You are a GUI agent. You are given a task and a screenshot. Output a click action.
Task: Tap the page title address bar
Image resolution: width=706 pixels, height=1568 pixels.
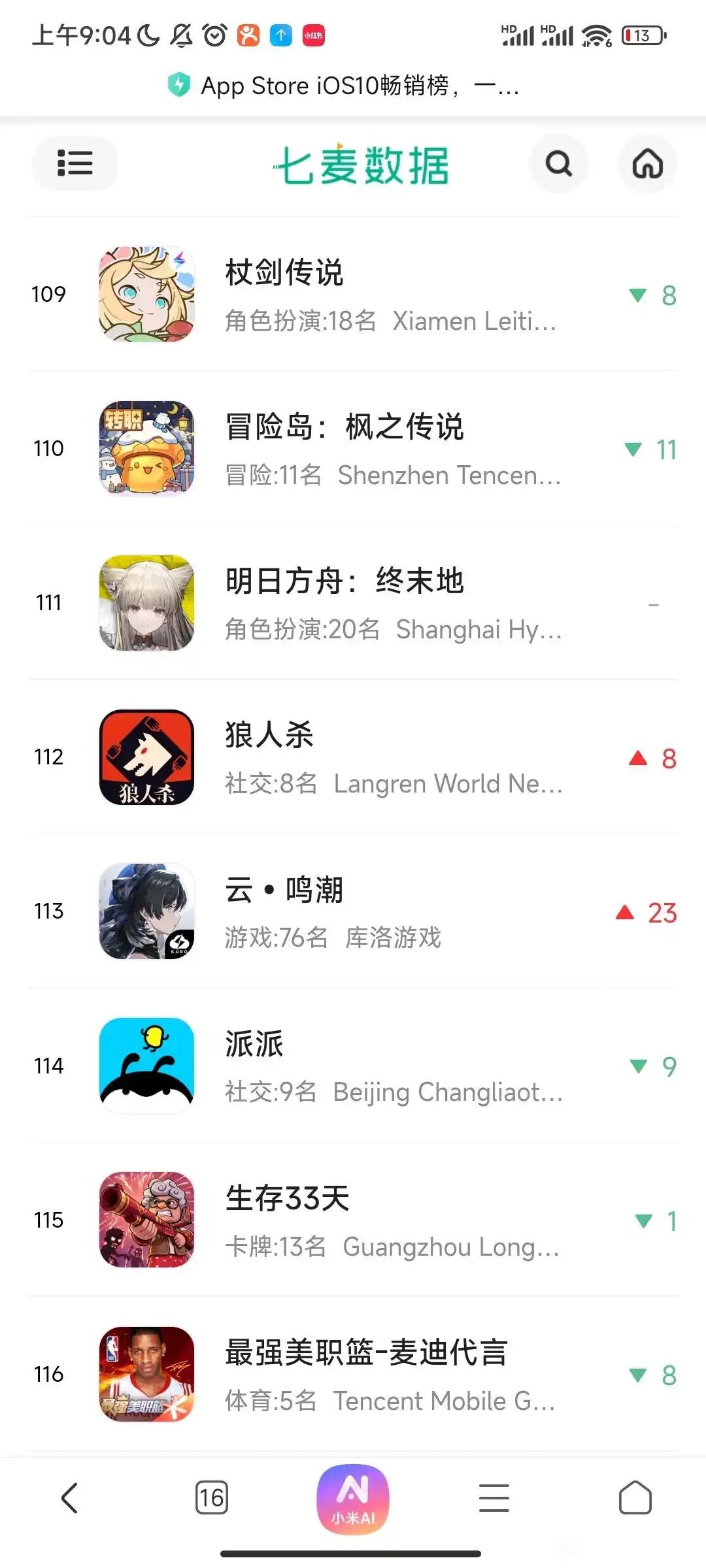[x=353, y=86]
